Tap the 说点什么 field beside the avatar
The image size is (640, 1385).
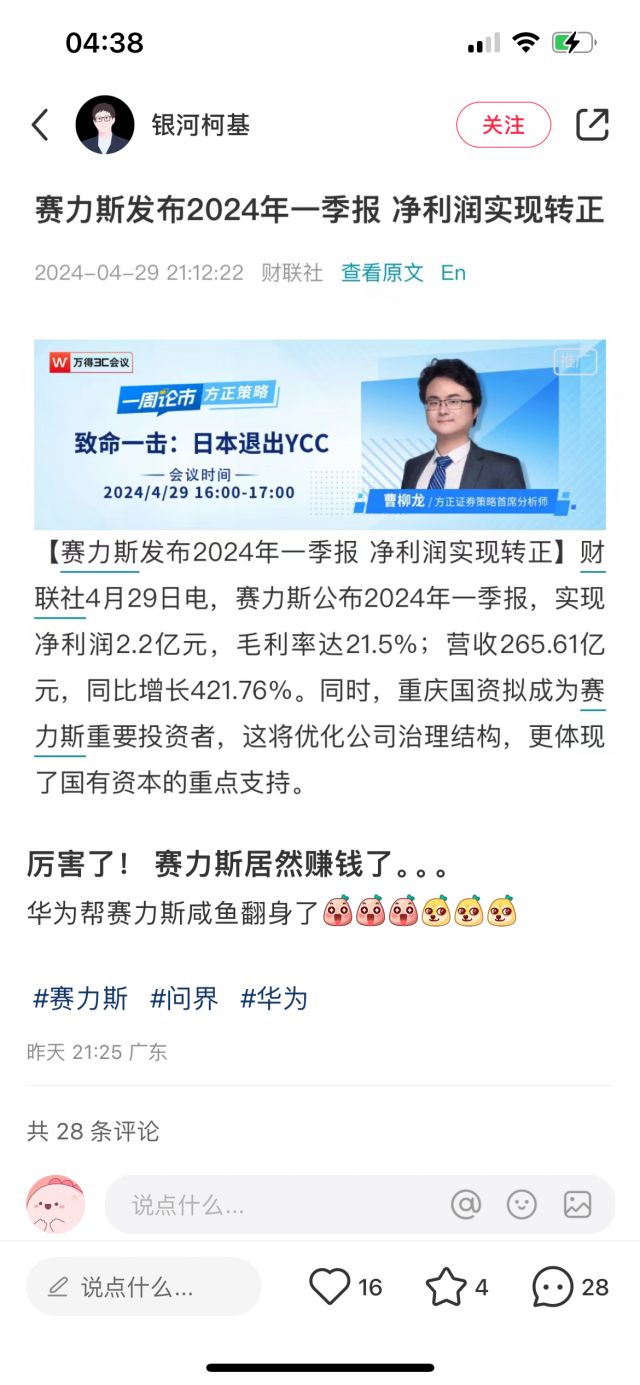click(270, 1204)
